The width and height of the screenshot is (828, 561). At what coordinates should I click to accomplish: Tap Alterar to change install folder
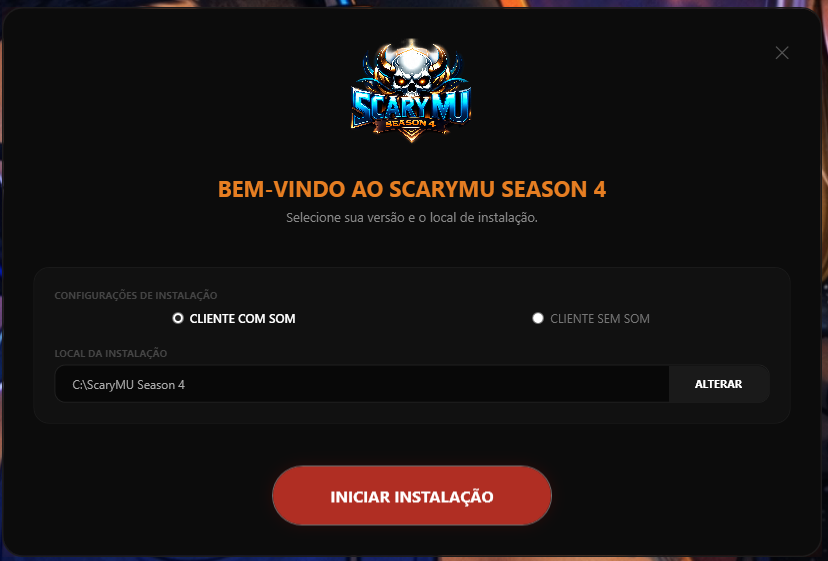pyautogui.click(x=718, y=384)
